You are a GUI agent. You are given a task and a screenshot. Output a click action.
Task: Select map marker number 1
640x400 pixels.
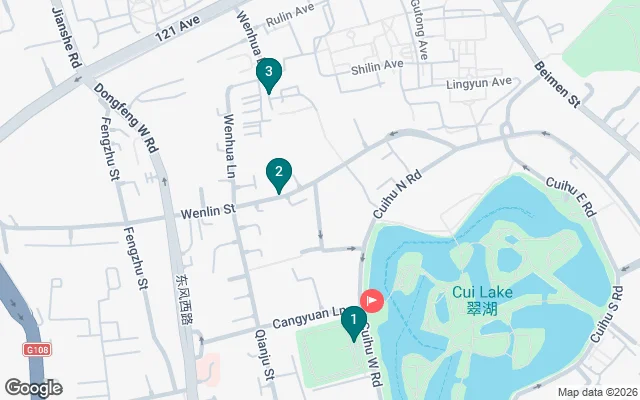352,322
